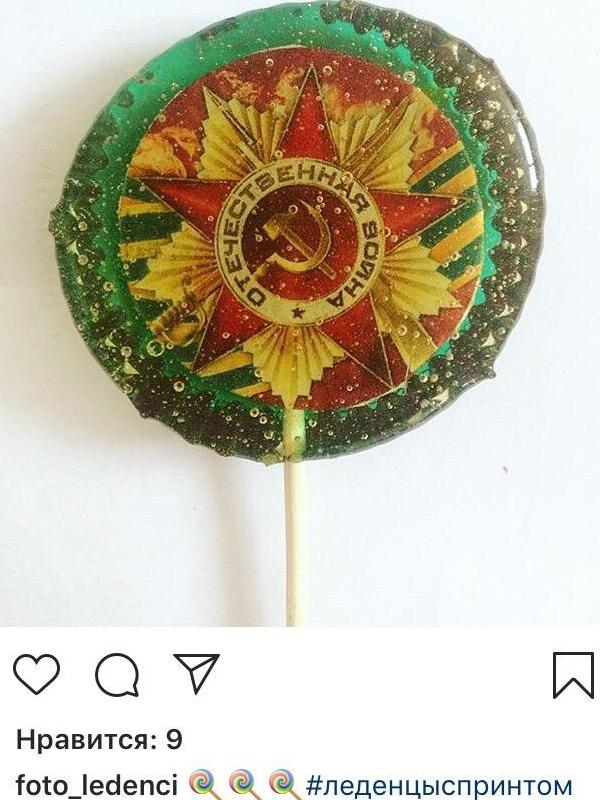Screen dimensions: 600x800
Task: Save the post with the bookmark icon
Action: [x=573, y=675]
